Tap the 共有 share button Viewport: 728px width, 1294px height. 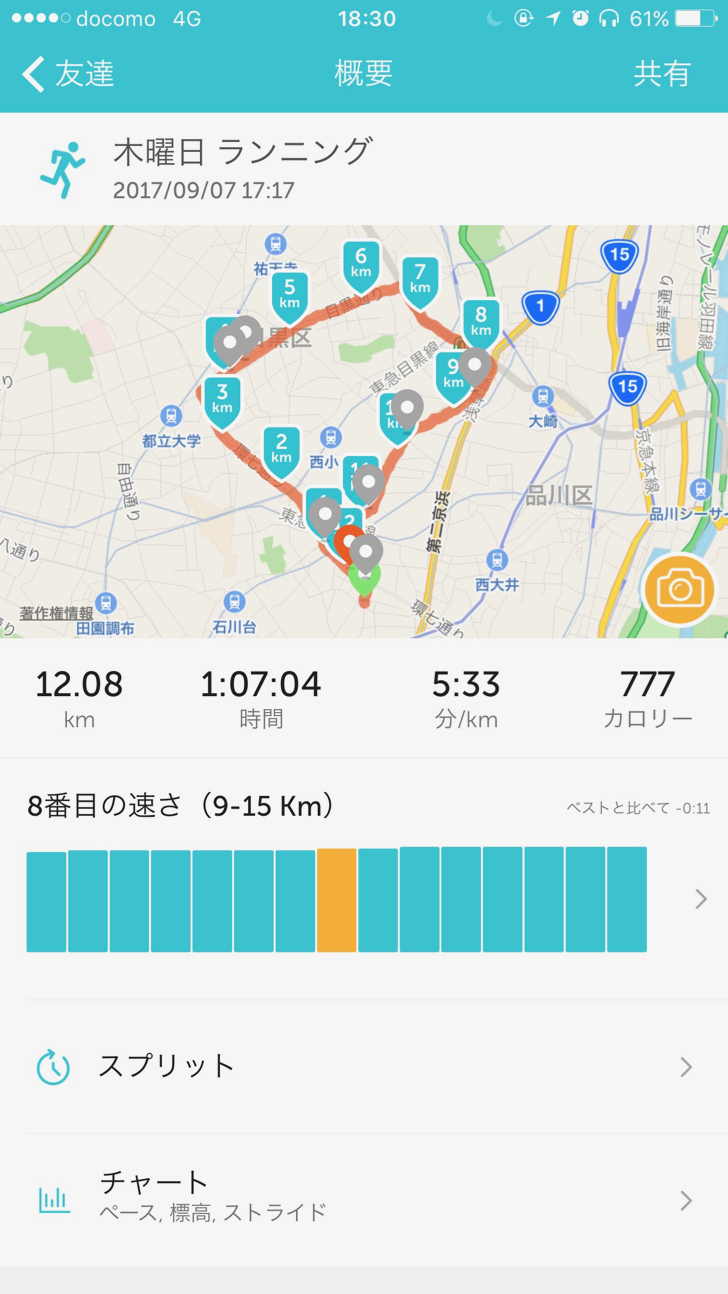coord(662,74)
